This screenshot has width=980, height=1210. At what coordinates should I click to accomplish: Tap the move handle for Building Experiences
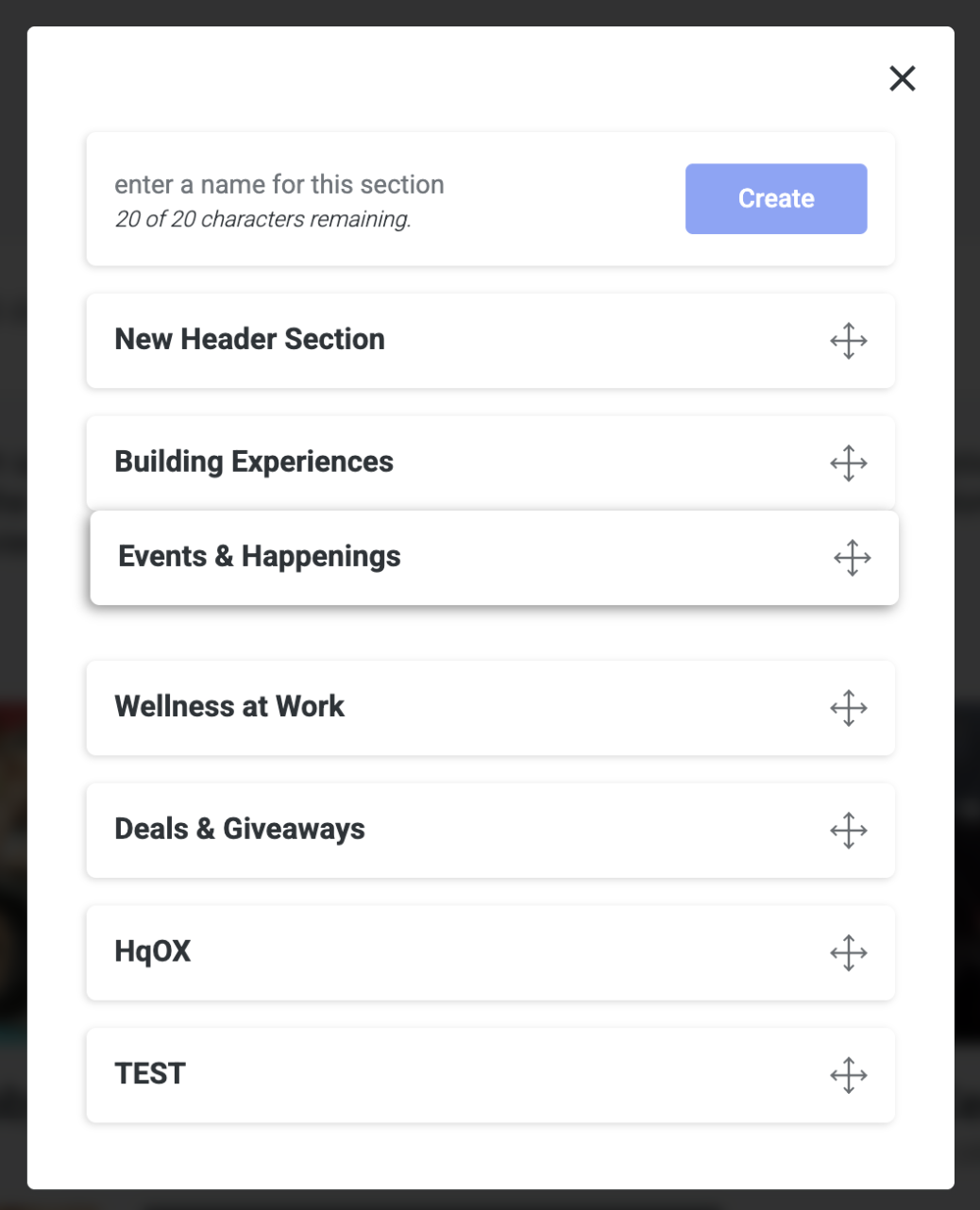click(x=848, y=463)
